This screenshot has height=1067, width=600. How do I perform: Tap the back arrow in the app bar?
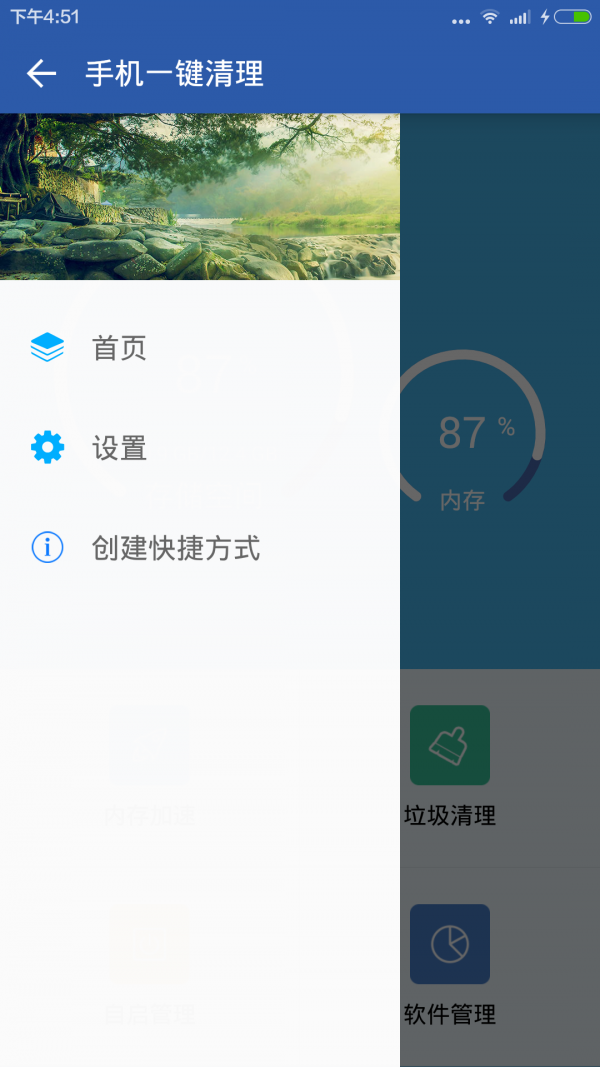(41, 73)
